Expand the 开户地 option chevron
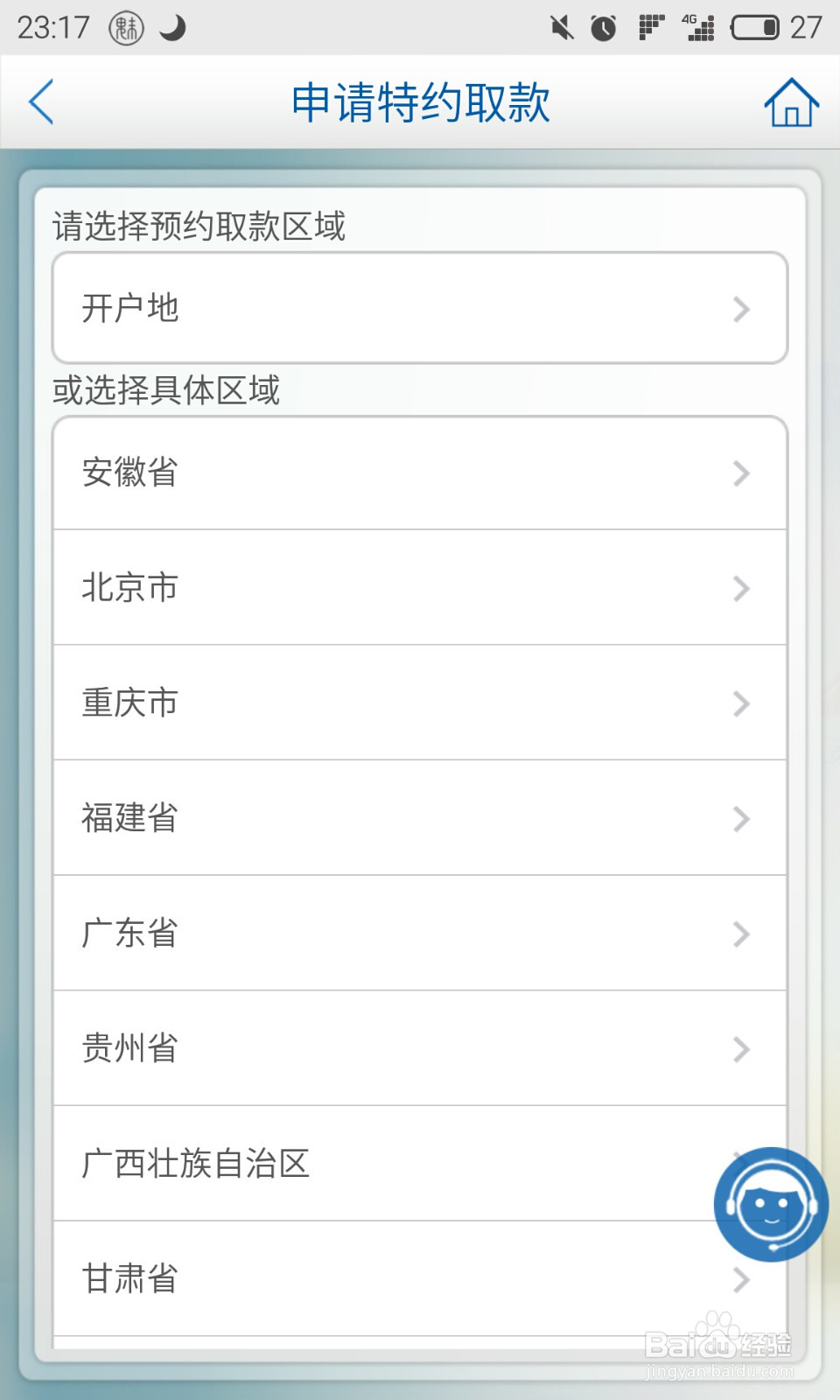Image resolution: width=840 pixels, height=1400 pixels. (742, 308)
